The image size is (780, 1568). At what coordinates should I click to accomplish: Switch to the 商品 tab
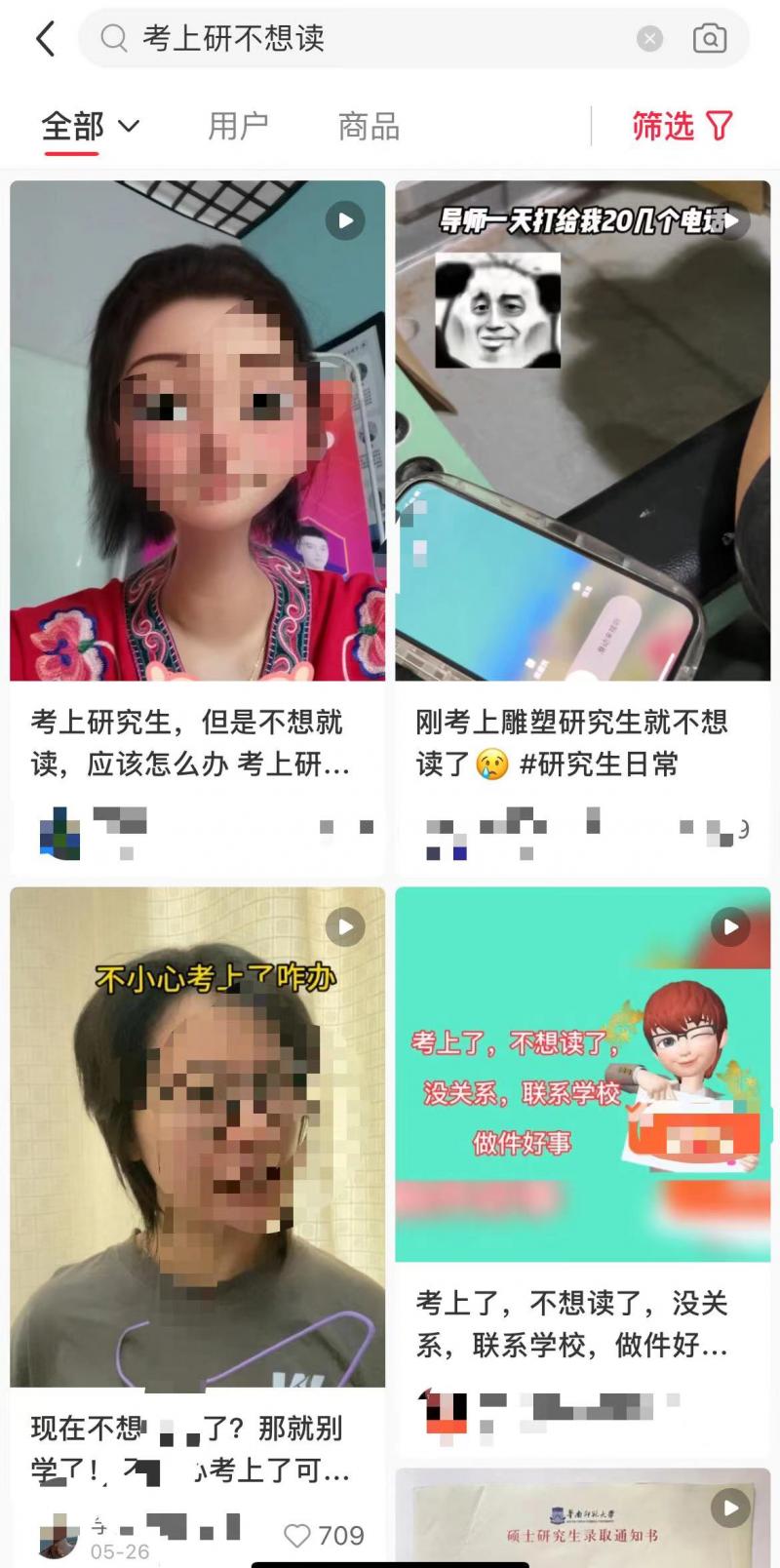369,127
